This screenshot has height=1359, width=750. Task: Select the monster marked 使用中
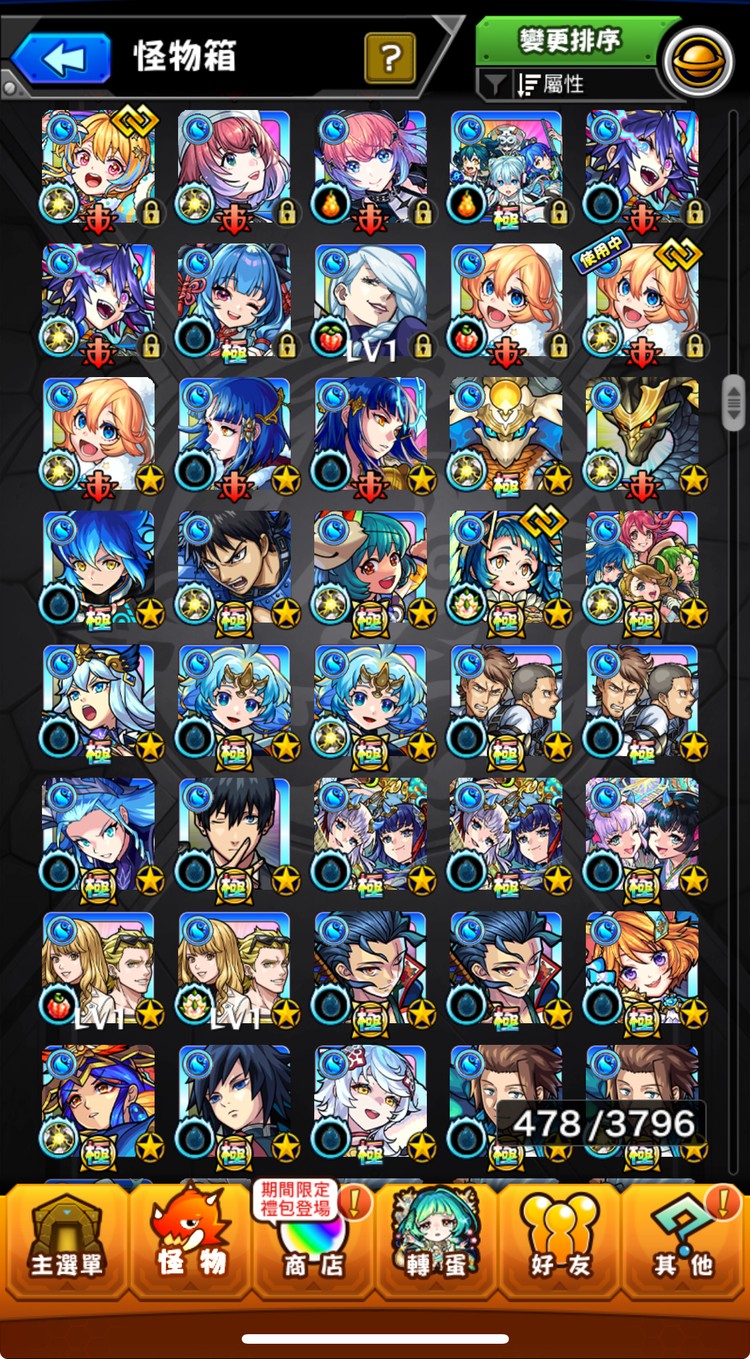tap(642, 300)
